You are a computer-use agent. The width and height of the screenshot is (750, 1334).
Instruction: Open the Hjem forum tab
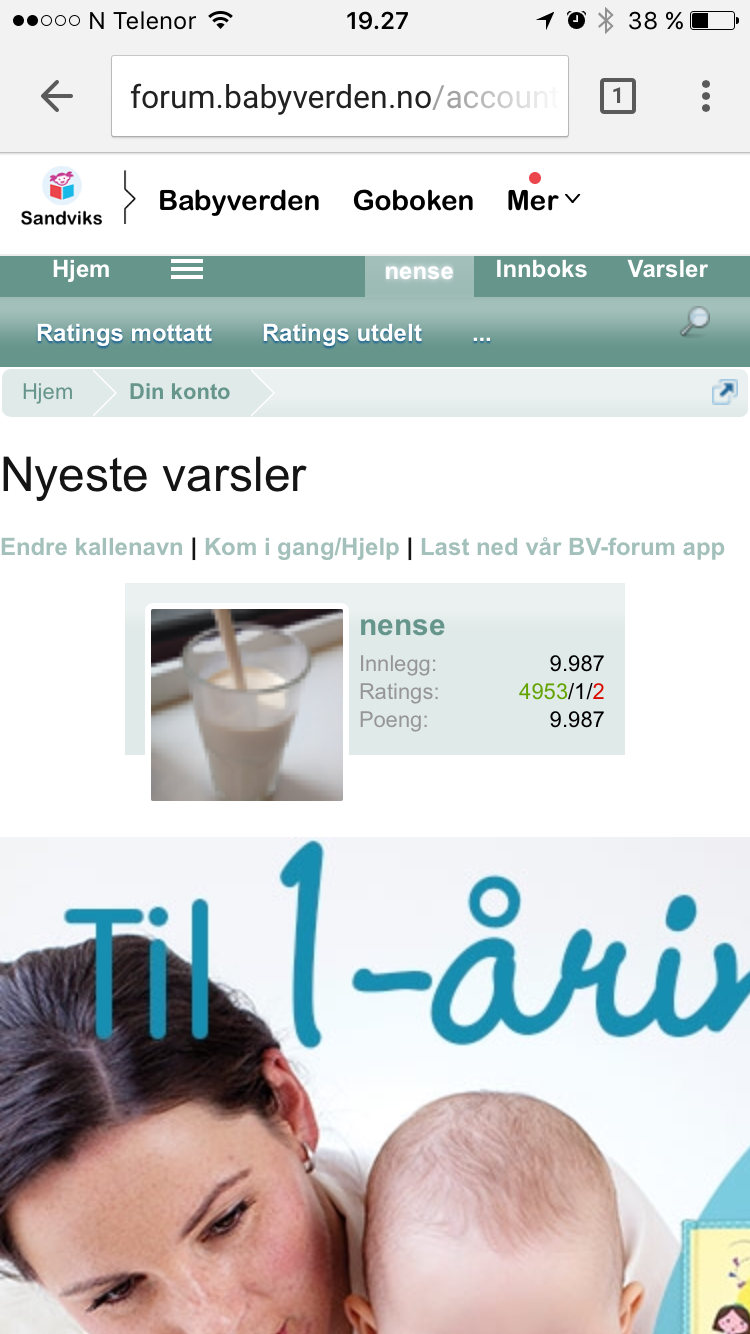[81, 269]
